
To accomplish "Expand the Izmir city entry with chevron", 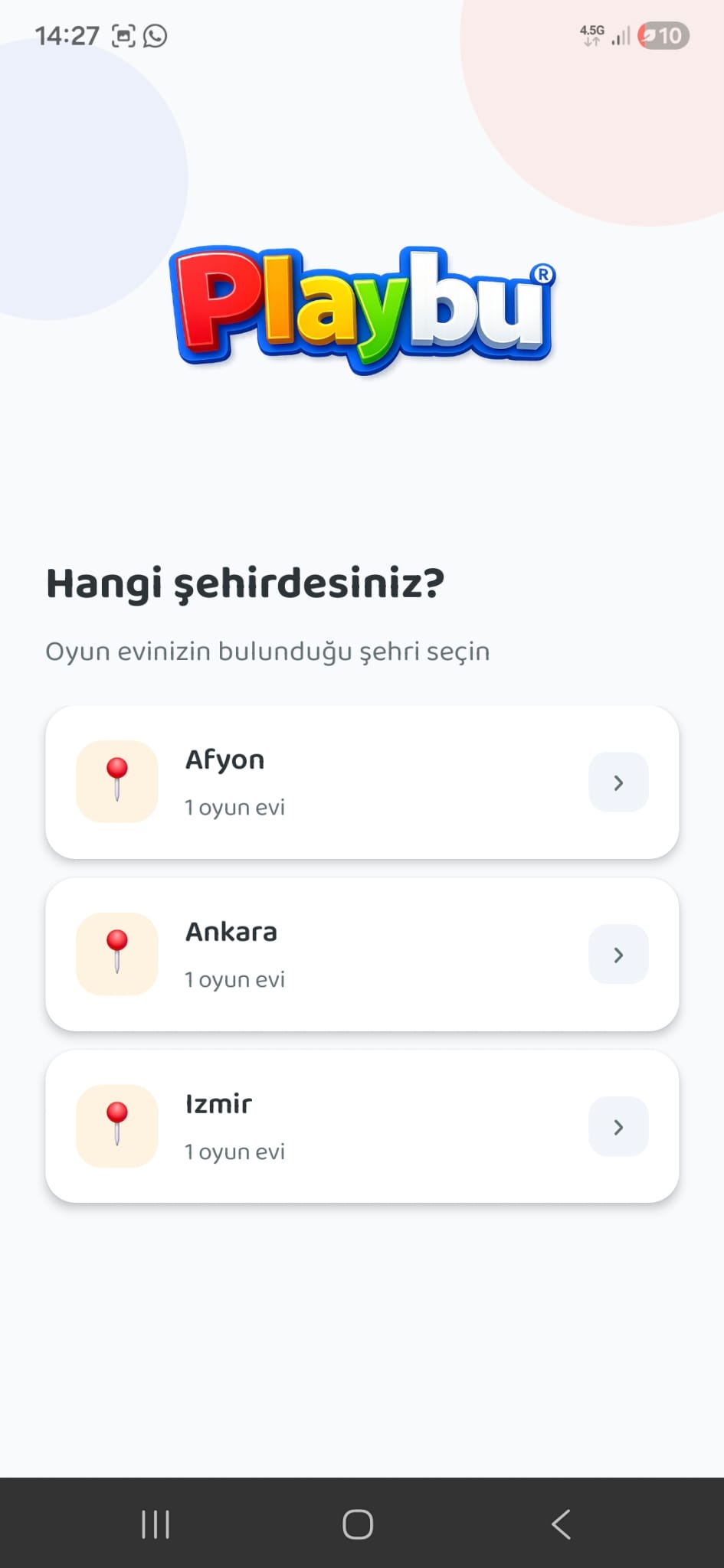I will [618, 1125].
